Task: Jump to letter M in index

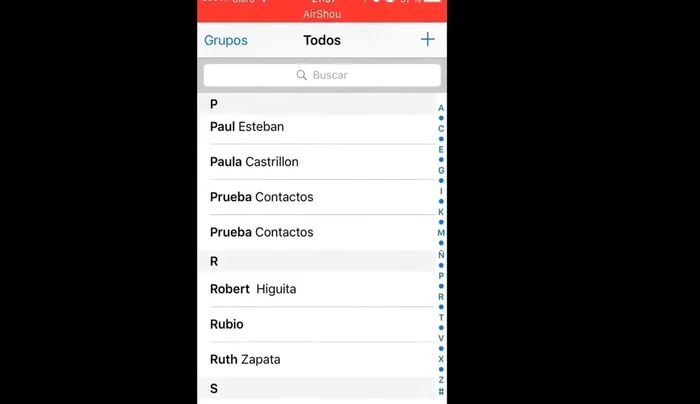Action: (x=441, y=233)
